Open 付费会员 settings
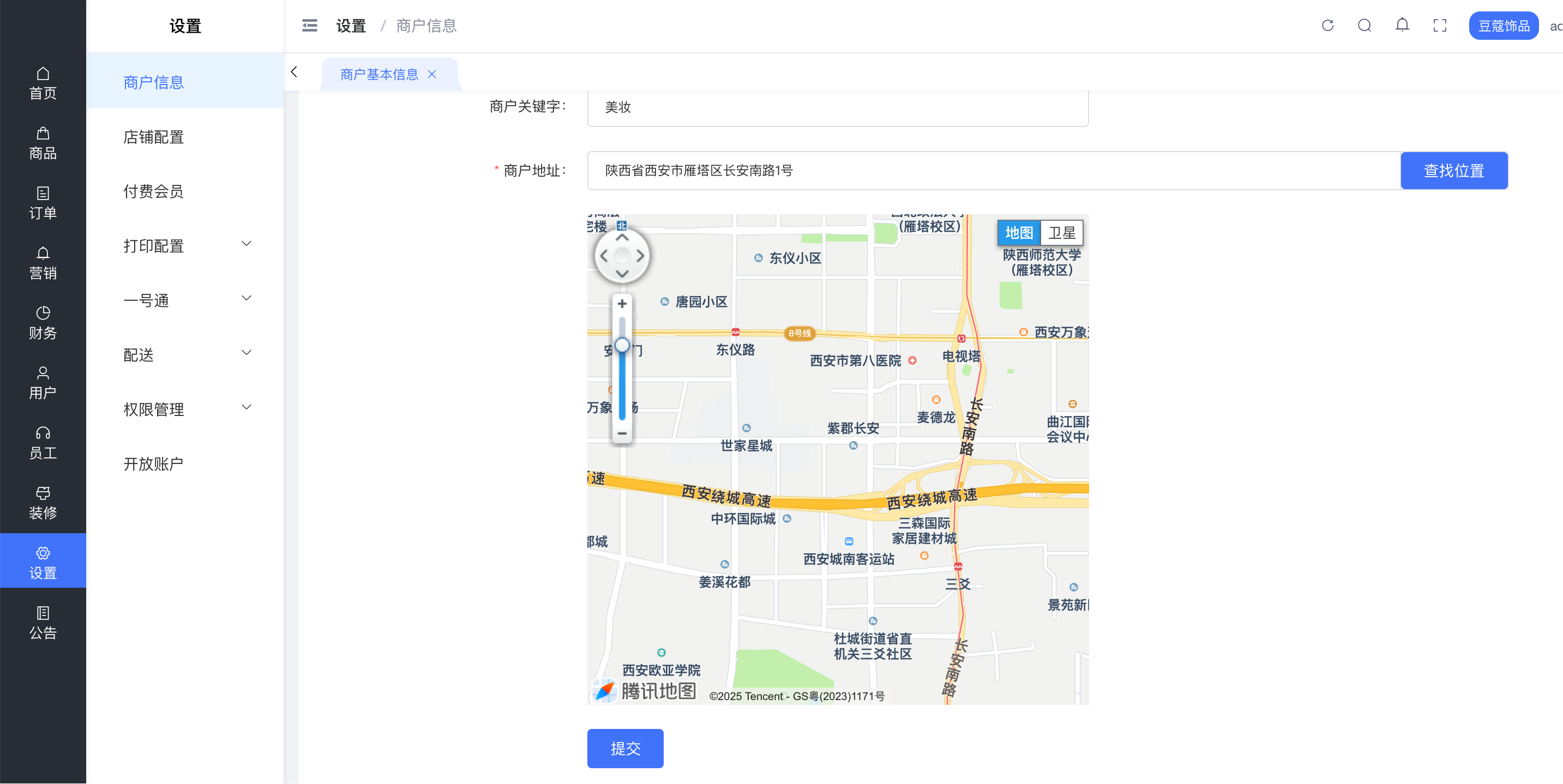Viewport: 1563px width, 784px height. tap(153, 192)
